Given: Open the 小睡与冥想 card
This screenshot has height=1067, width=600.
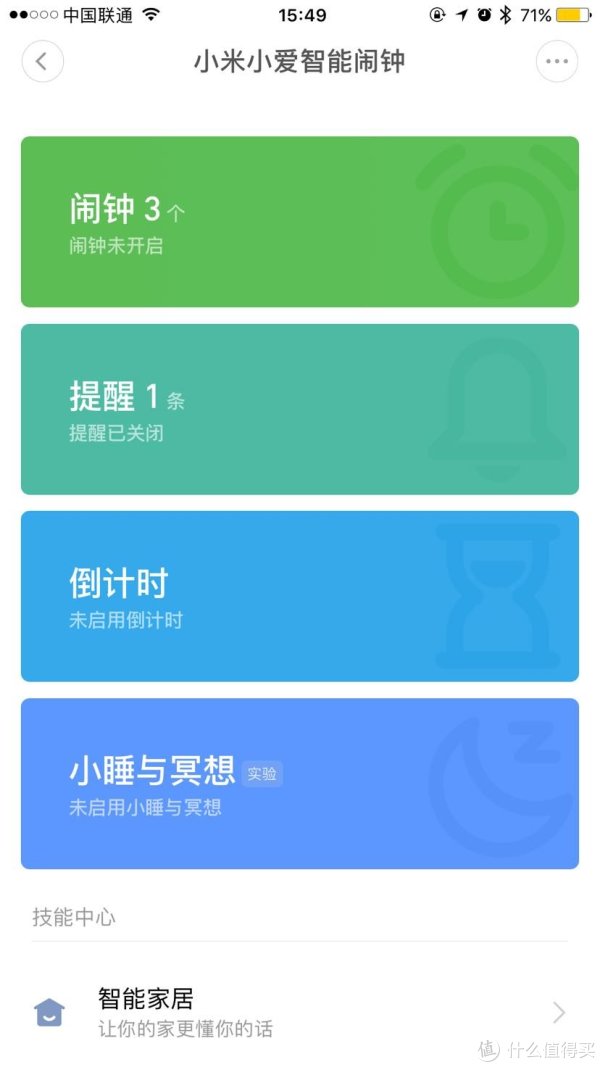Looking at the screenshot, I should click(300, 783).
